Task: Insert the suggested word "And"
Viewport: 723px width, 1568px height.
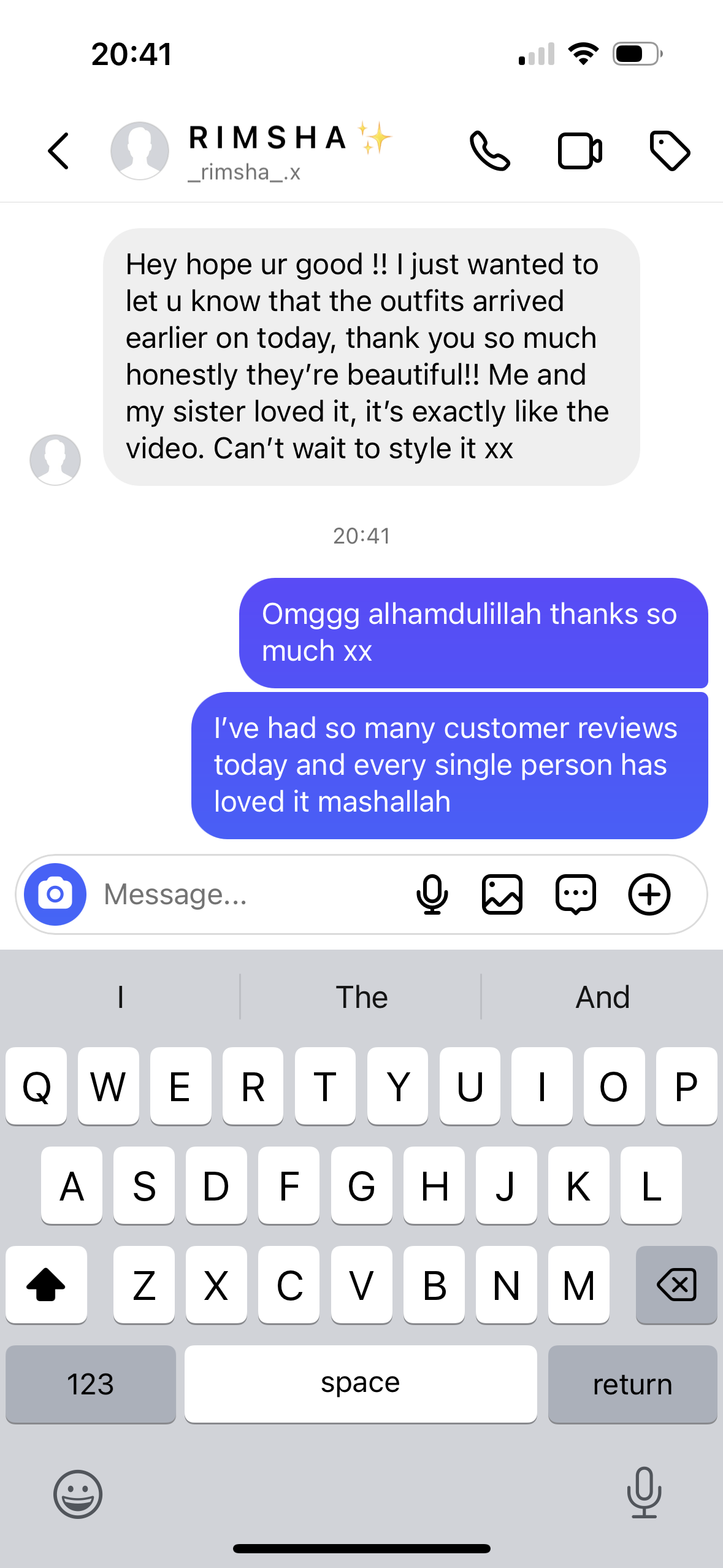Action: coord(602,997)
